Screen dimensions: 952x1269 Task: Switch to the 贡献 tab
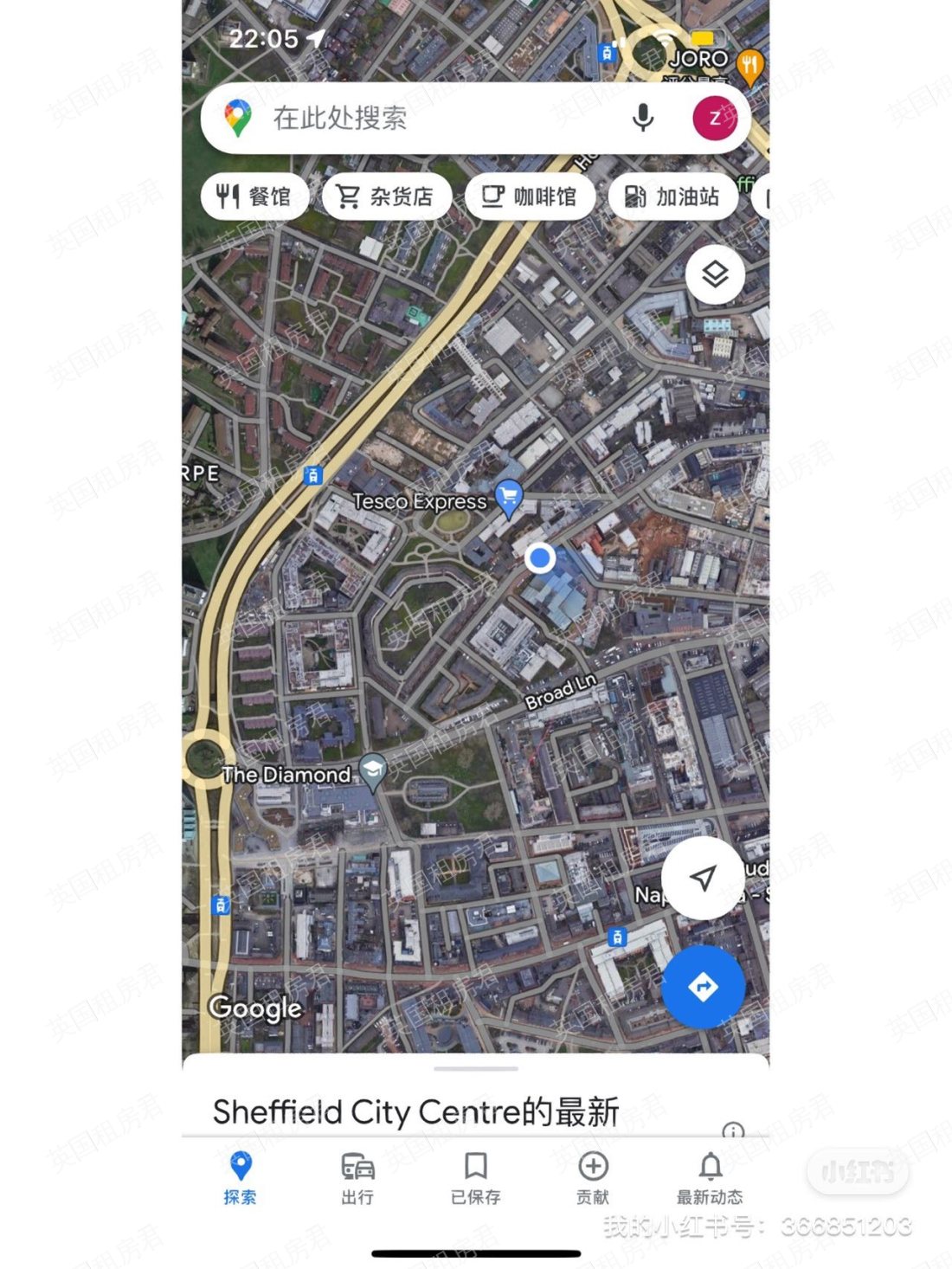tap(593, 1177)
